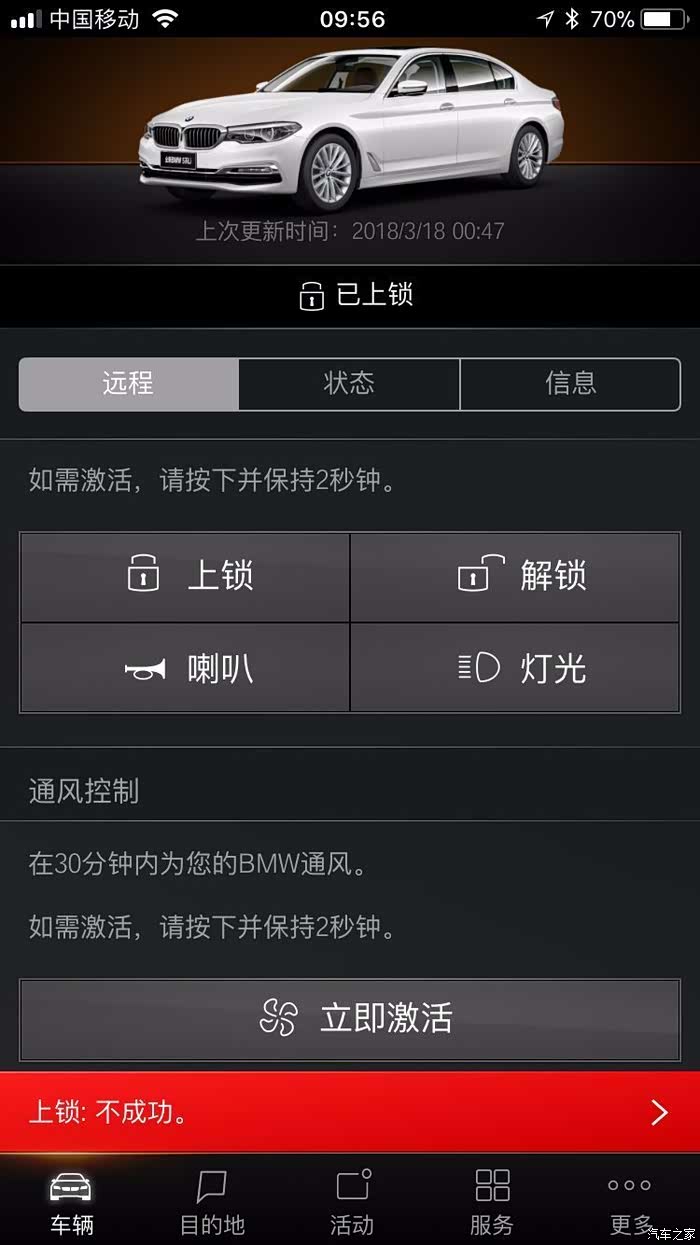Select the 车辆 tab
The image size is (700, 1245).
72,1202
